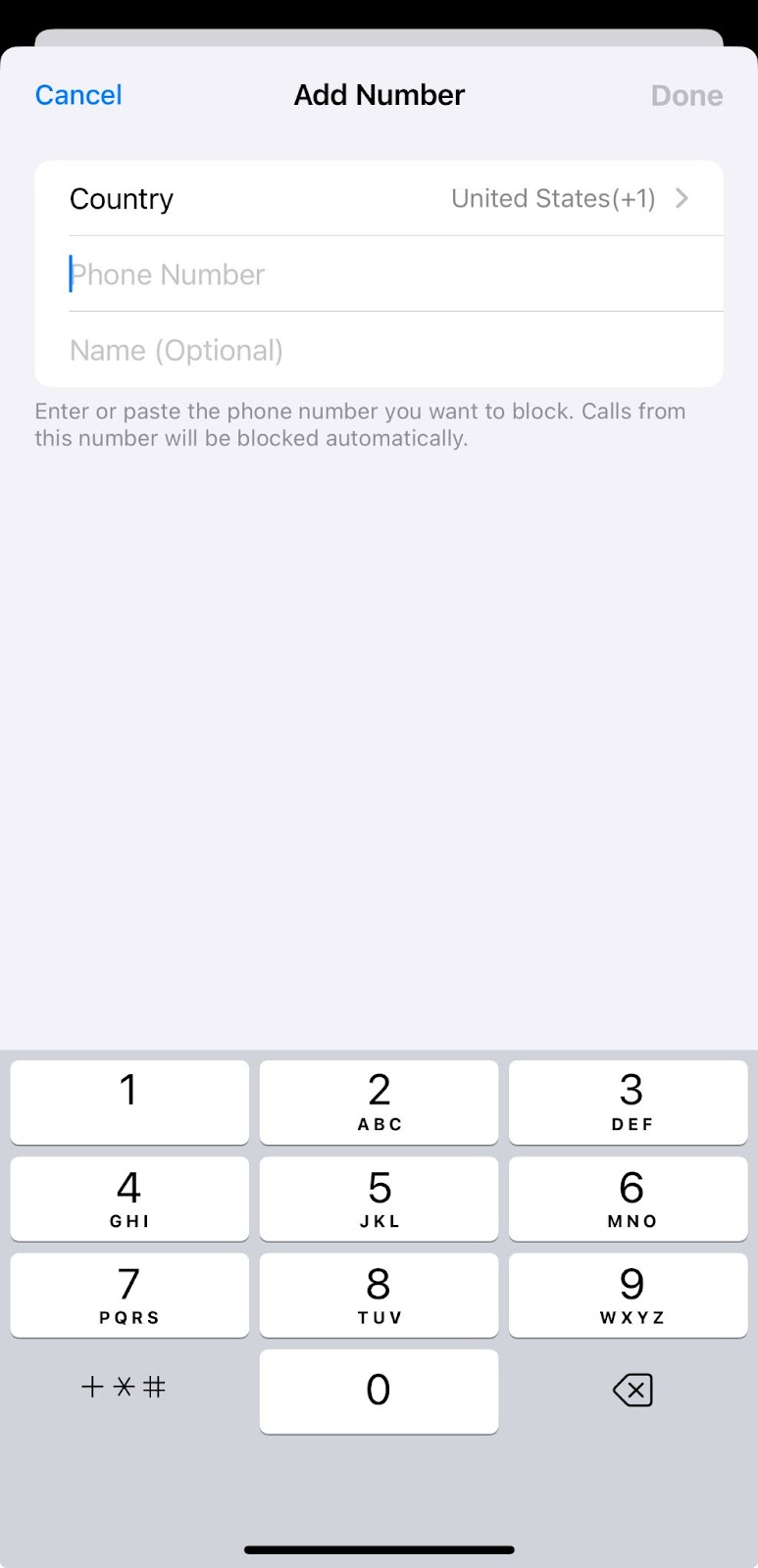
Task: Enter digit 5 on the keypad
Action: tap(379, 1199)
